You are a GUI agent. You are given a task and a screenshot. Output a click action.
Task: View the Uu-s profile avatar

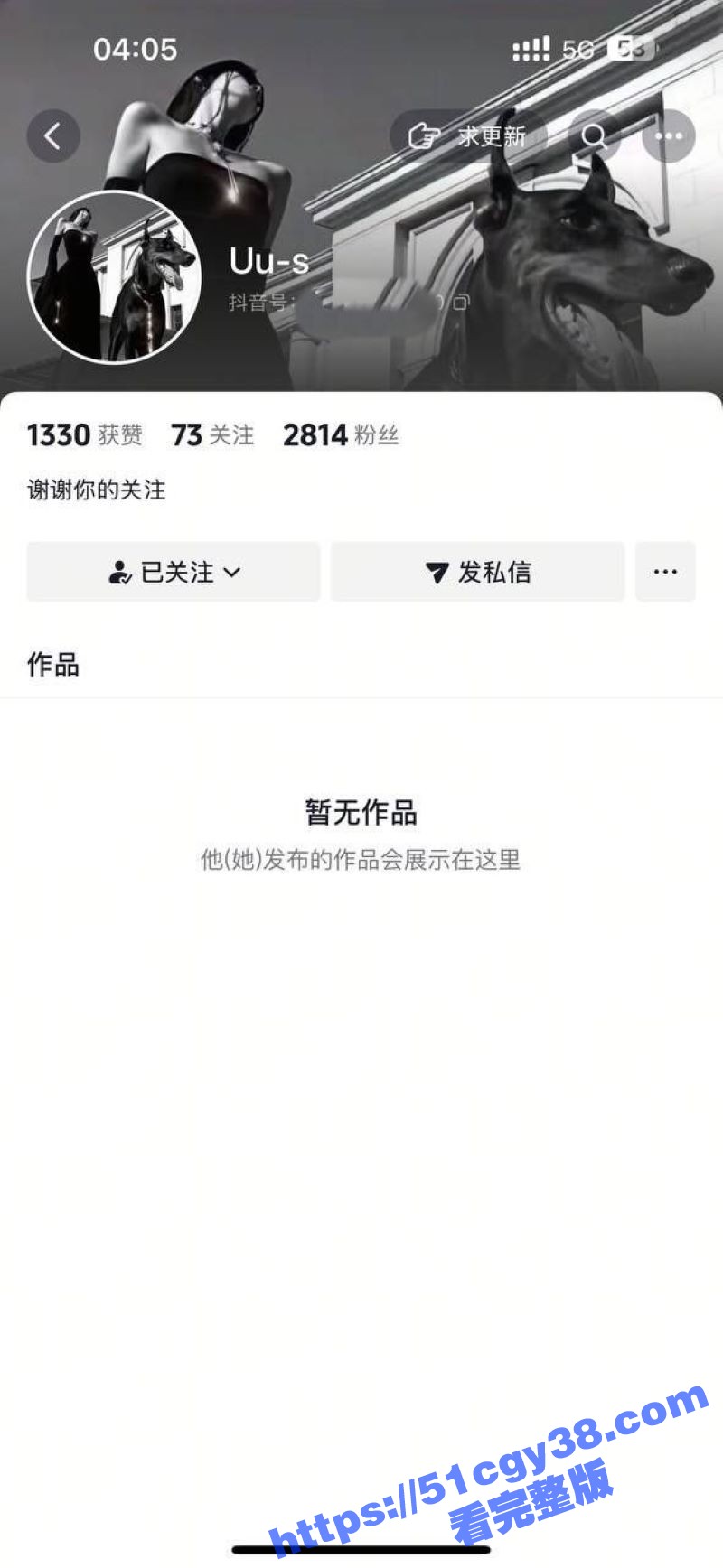115,277
